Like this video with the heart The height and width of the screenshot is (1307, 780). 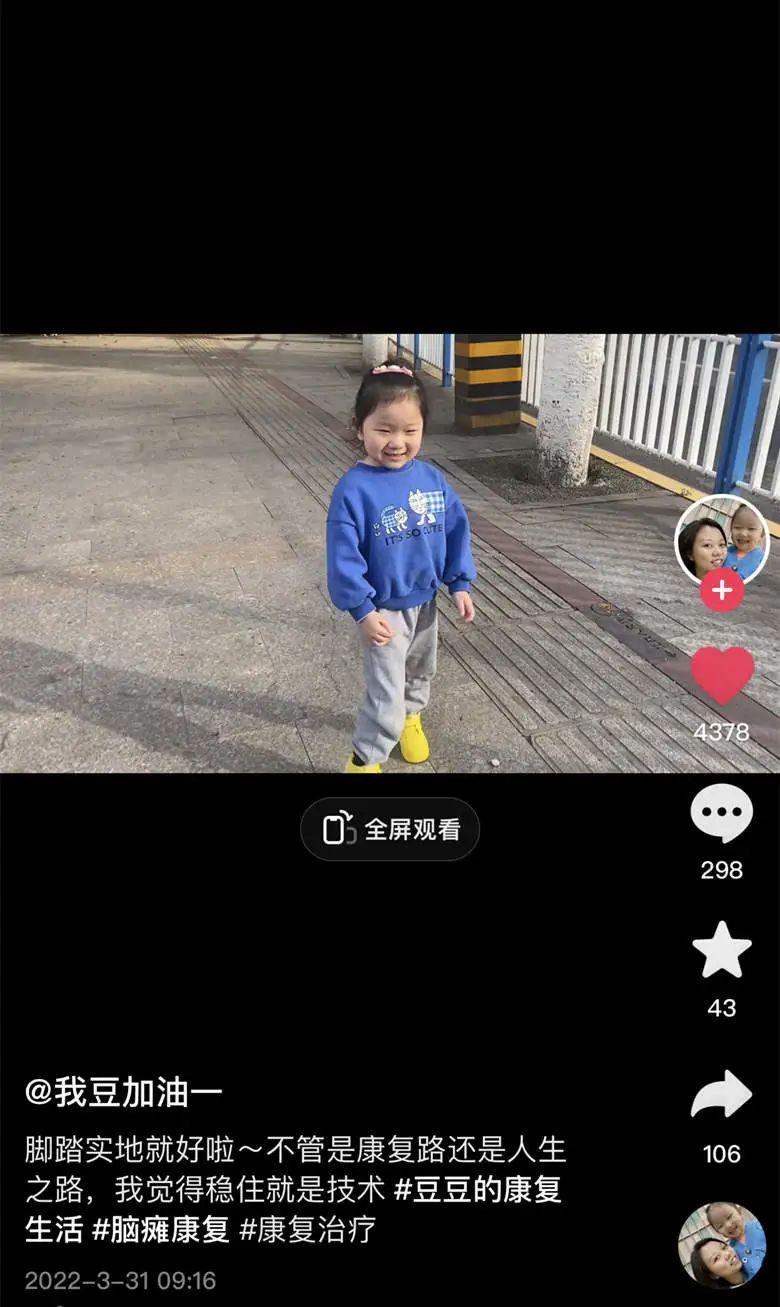(722, 676)
